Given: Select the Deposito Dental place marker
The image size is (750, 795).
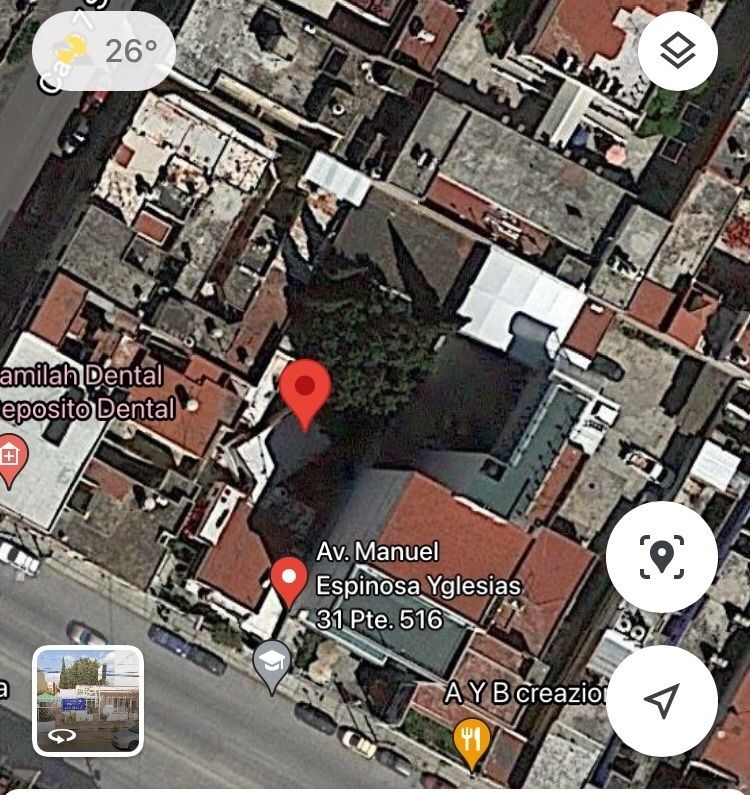Looking at the screenshot, I should 10,461.
